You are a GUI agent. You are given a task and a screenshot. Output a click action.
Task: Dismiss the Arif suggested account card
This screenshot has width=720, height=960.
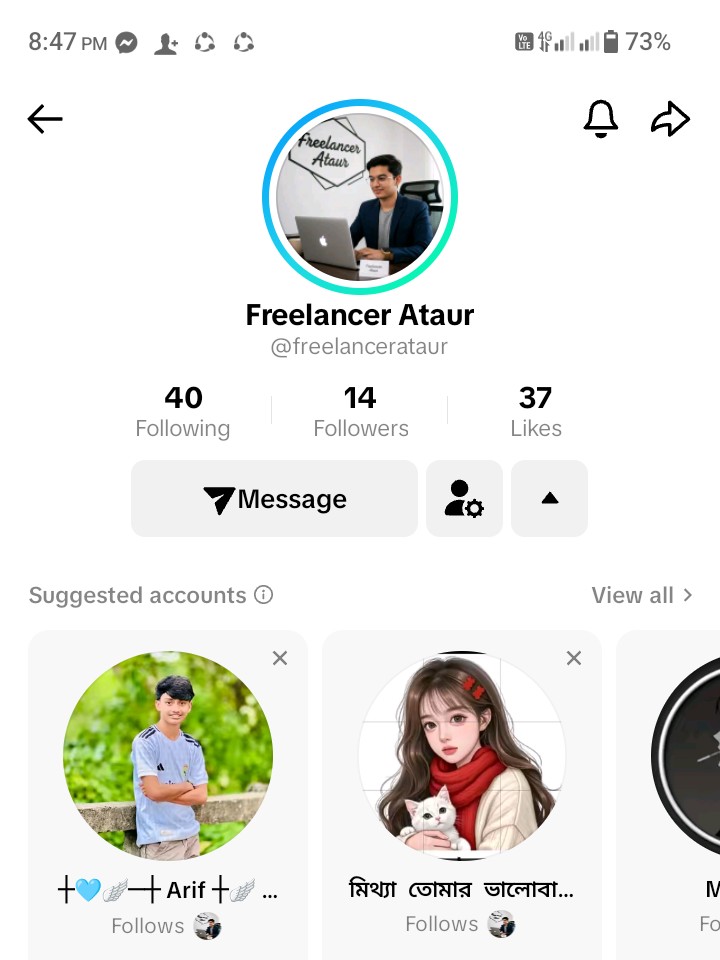tap(280, 658)
